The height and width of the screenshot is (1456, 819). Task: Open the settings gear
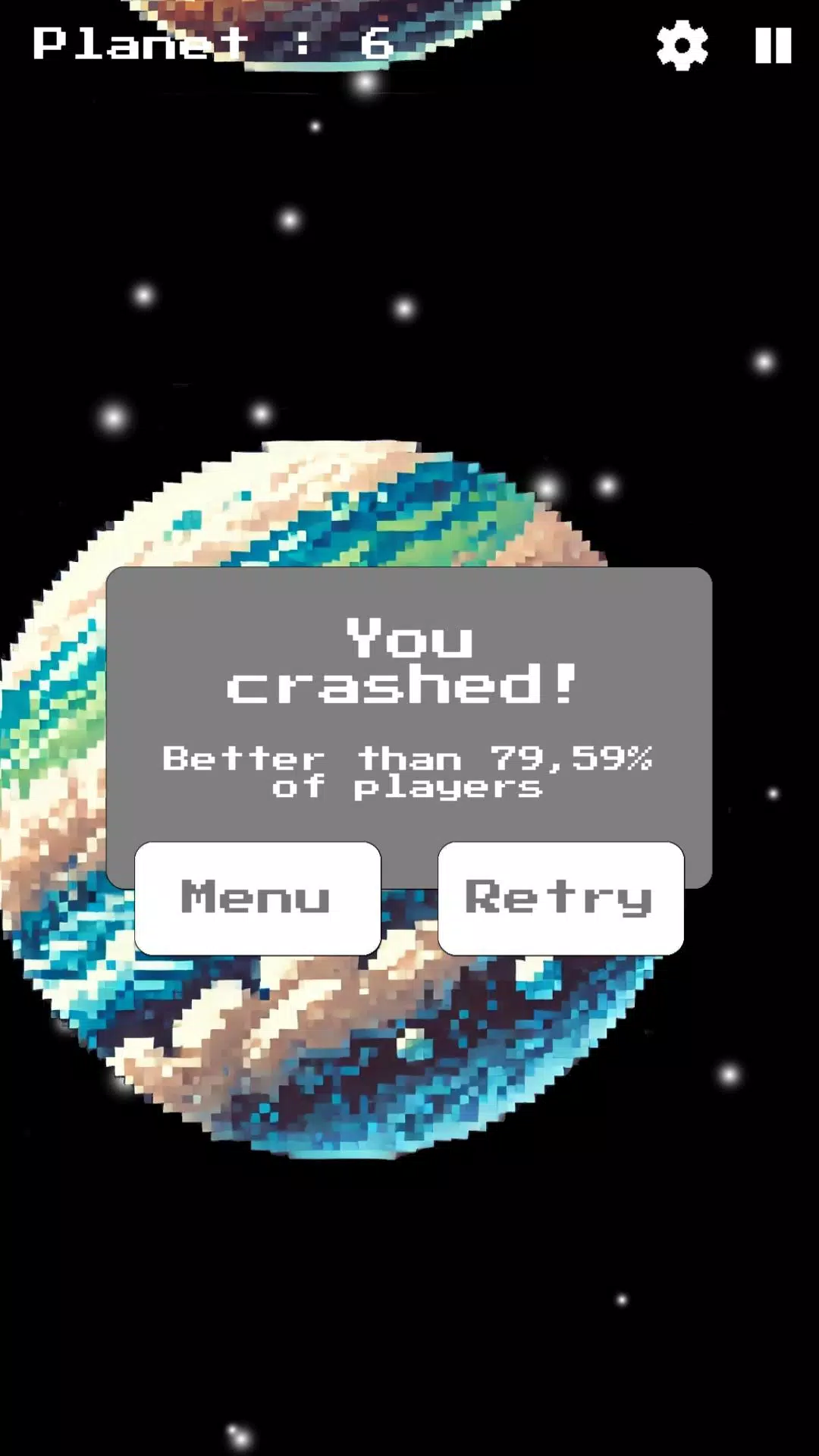tap(682, 45)
